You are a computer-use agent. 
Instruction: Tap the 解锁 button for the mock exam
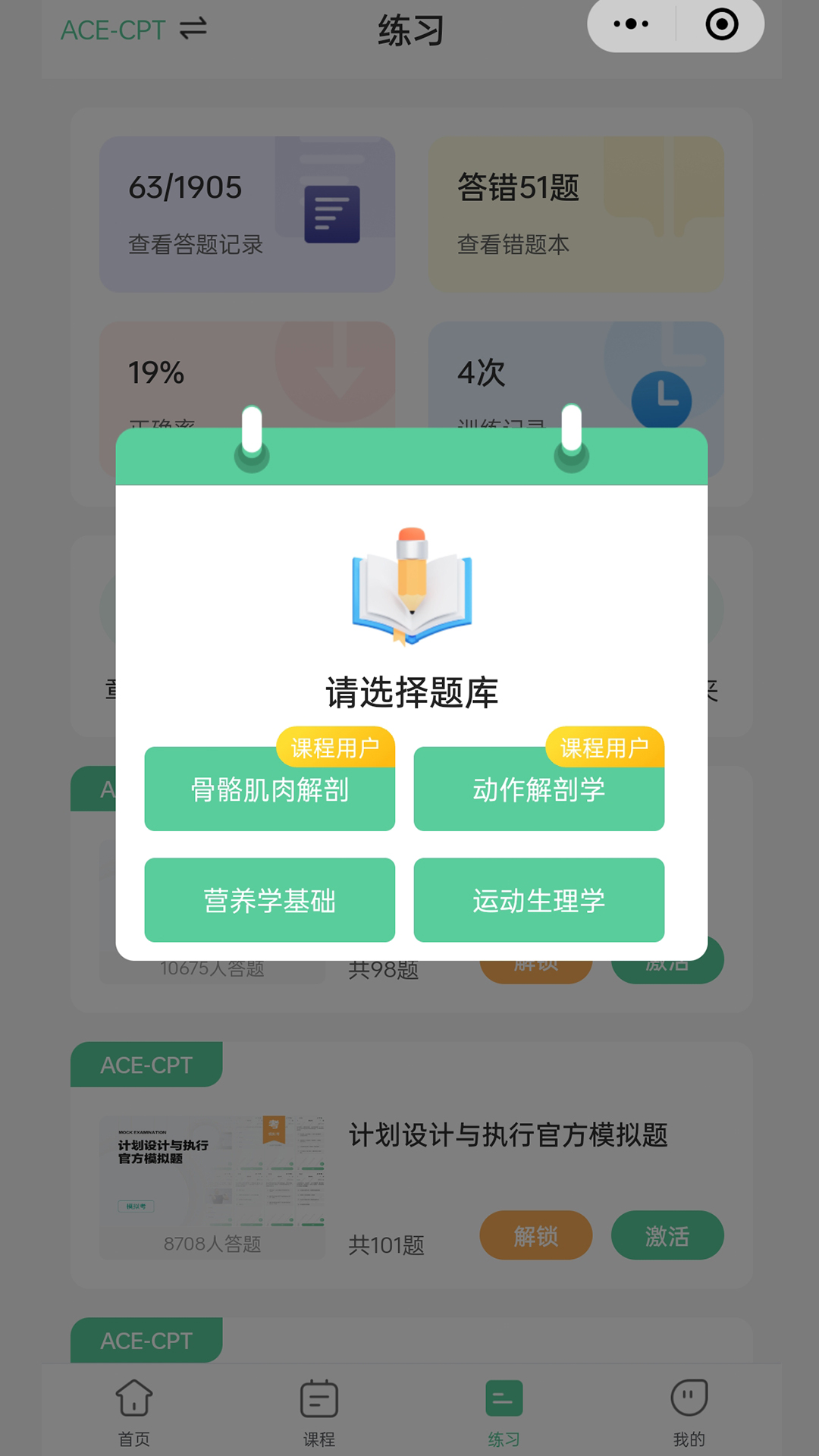click(535, 1235)
